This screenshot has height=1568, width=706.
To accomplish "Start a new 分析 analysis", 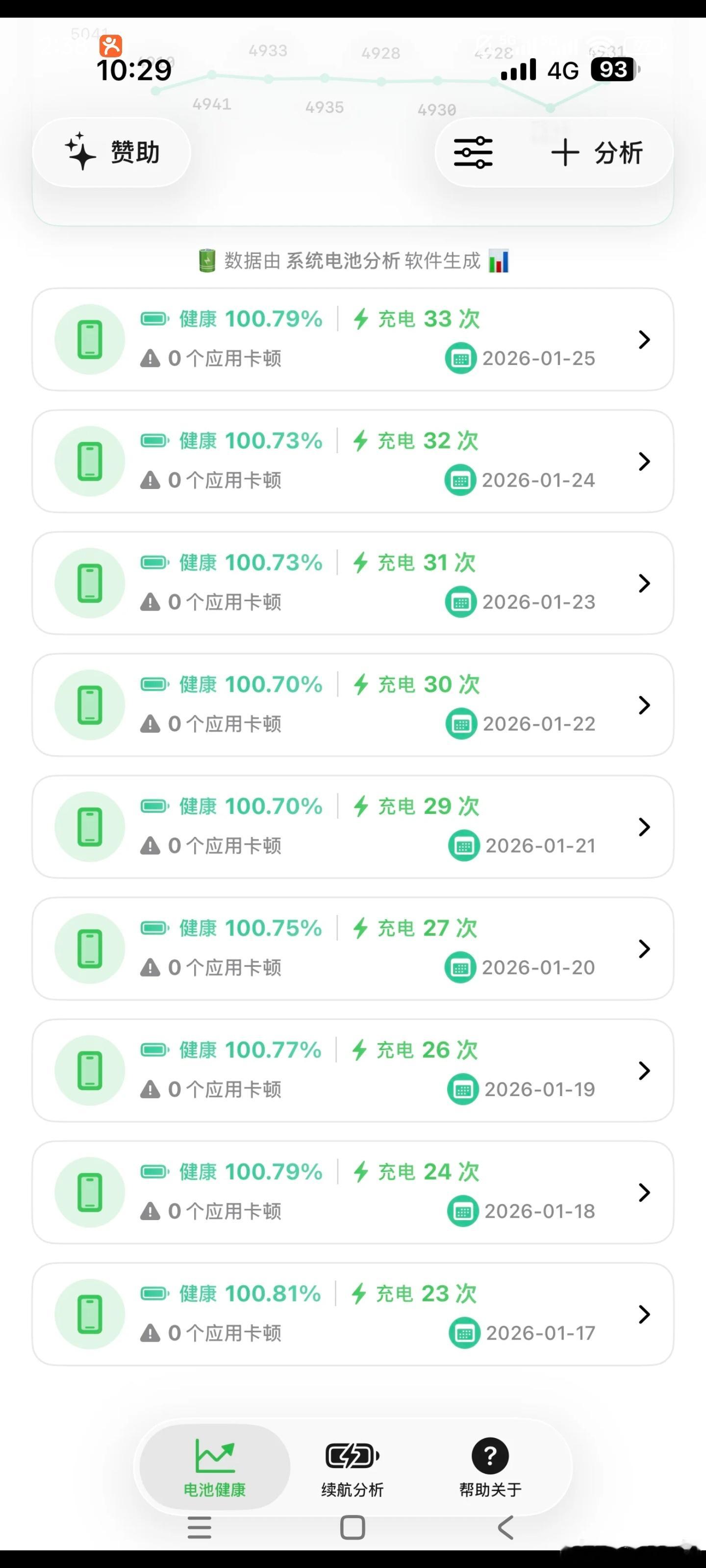I will [597, 152].
